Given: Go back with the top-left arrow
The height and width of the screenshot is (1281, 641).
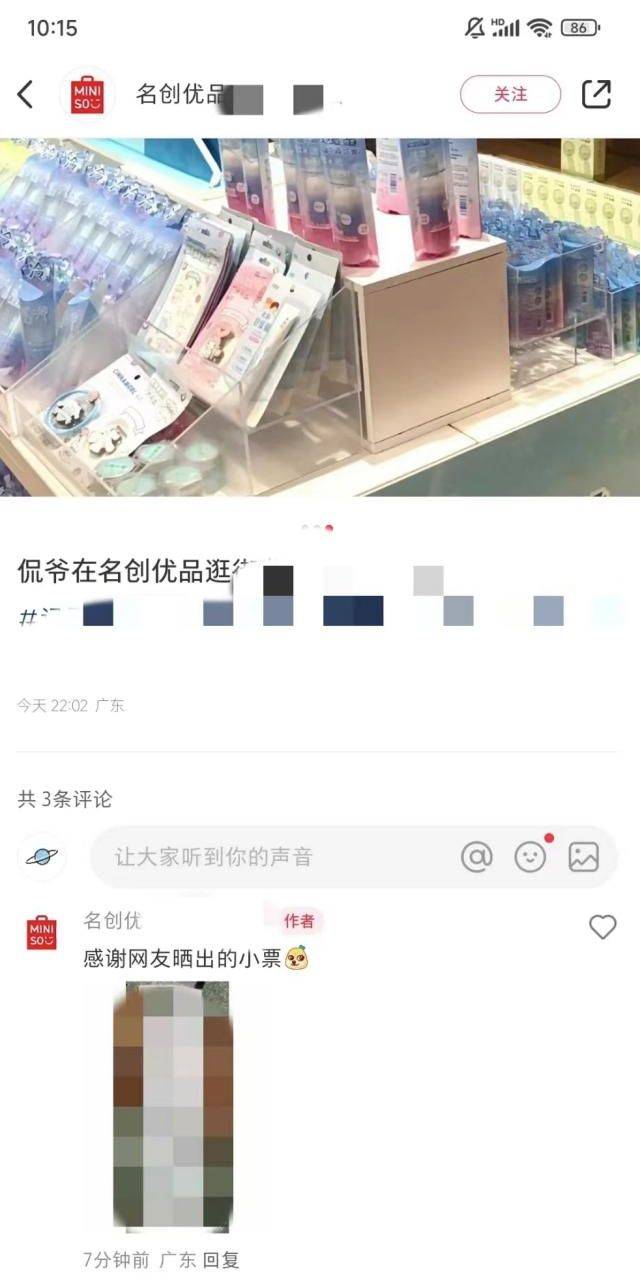Looking at the screenshot, I should [26, 95].
